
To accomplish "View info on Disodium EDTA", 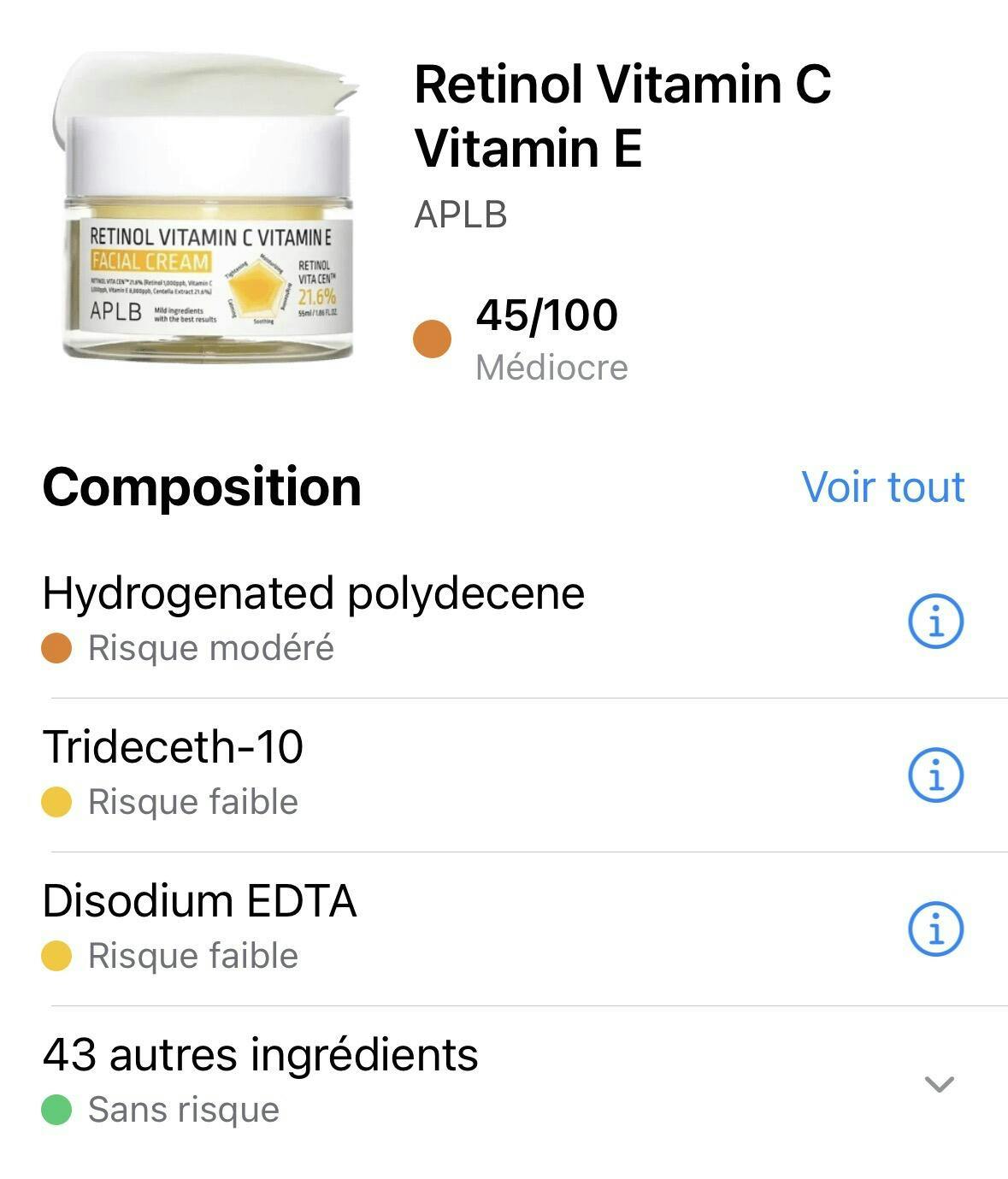I will (x=935, y=929).
